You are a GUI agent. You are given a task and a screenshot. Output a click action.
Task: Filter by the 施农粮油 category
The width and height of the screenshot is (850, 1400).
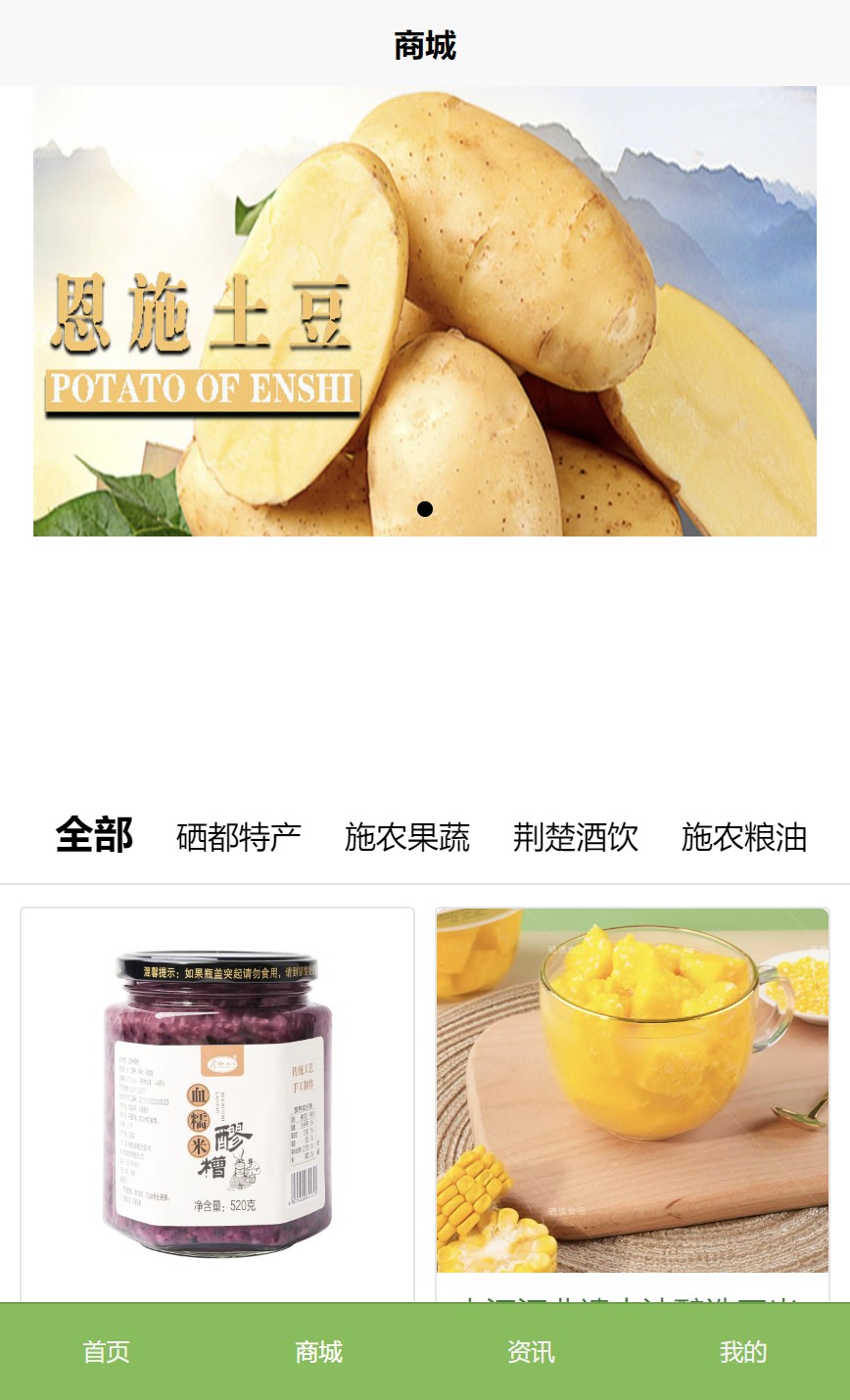744,837
